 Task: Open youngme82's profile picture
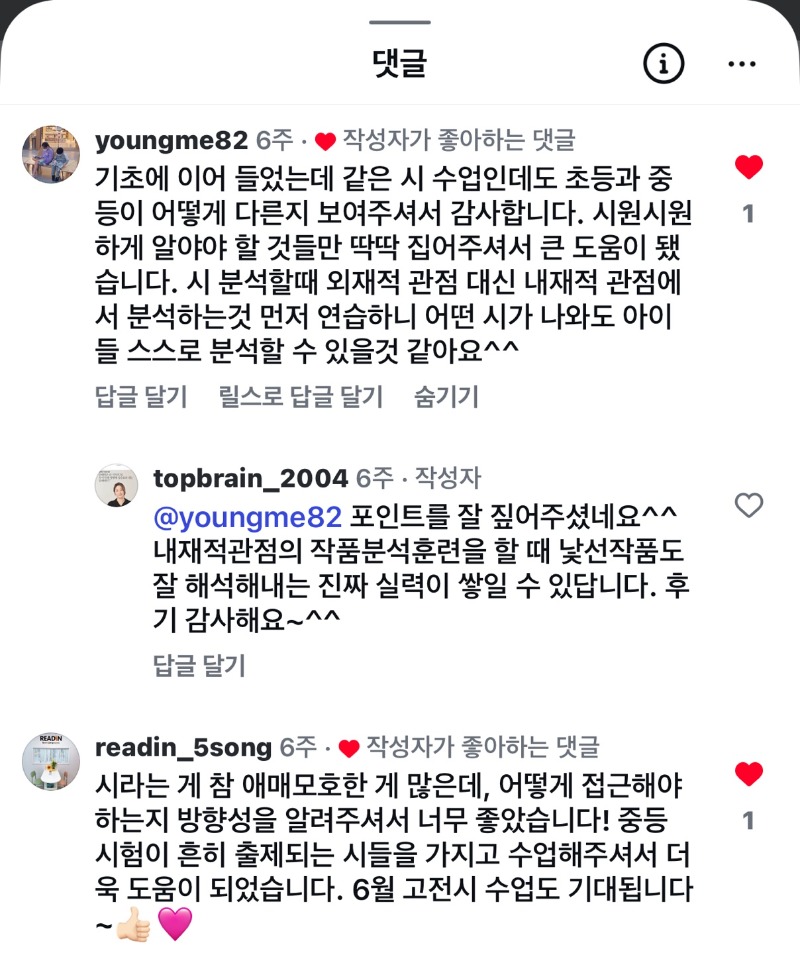51,154
